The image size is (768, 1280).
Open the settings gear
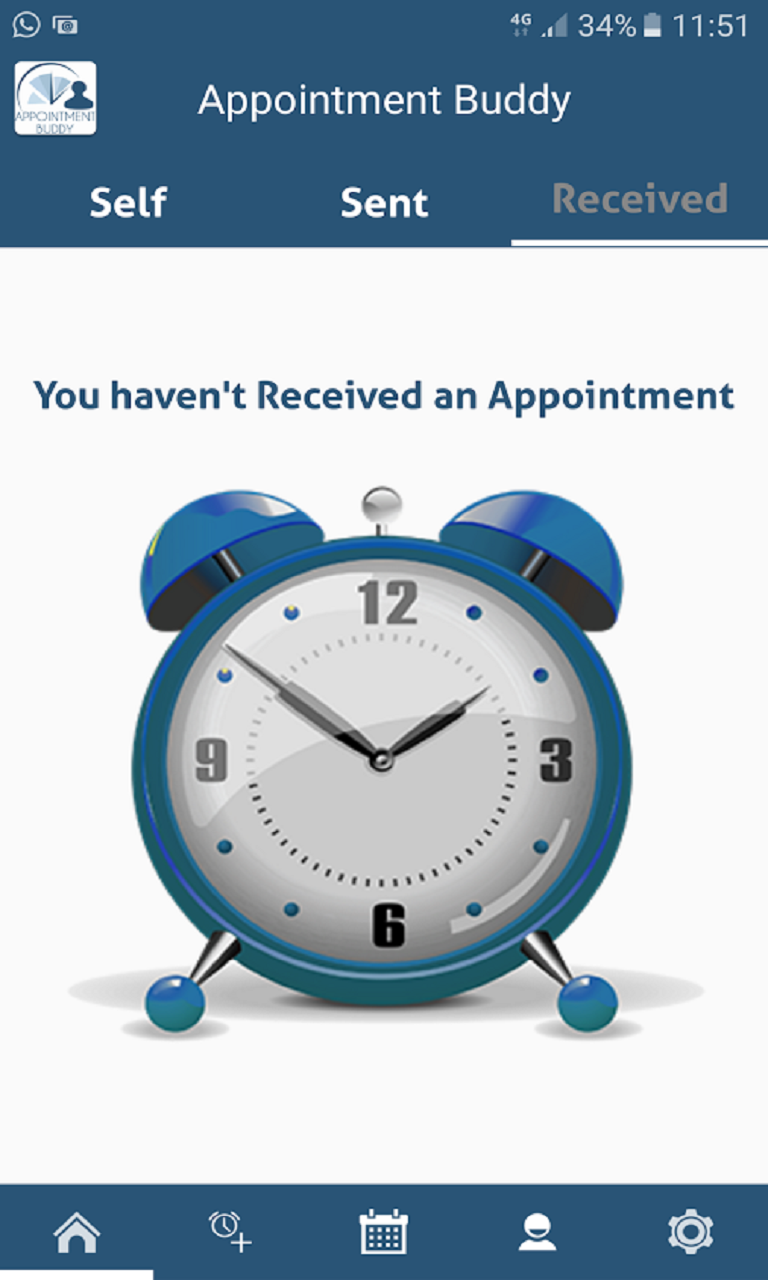point(690,1232)
